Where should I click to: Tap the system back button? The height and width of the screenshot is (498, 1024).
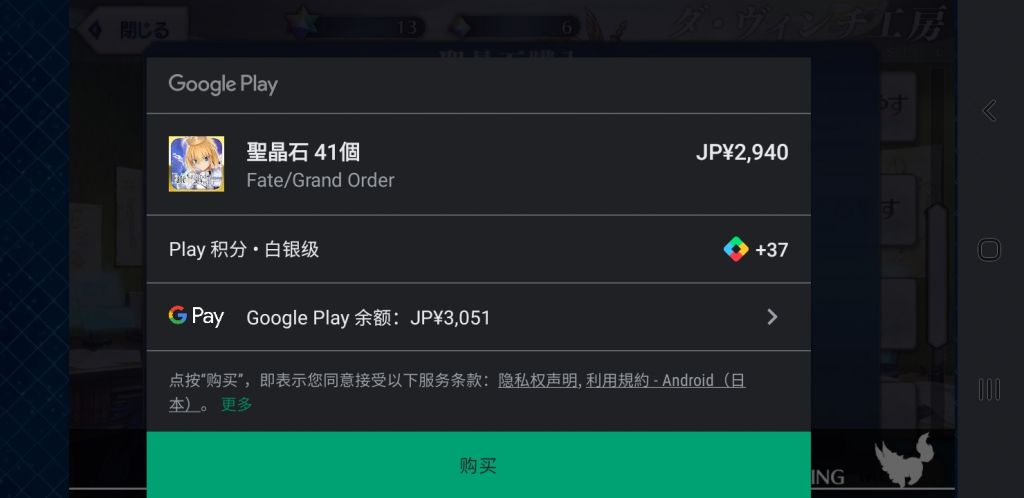click(x=989, y=111)
